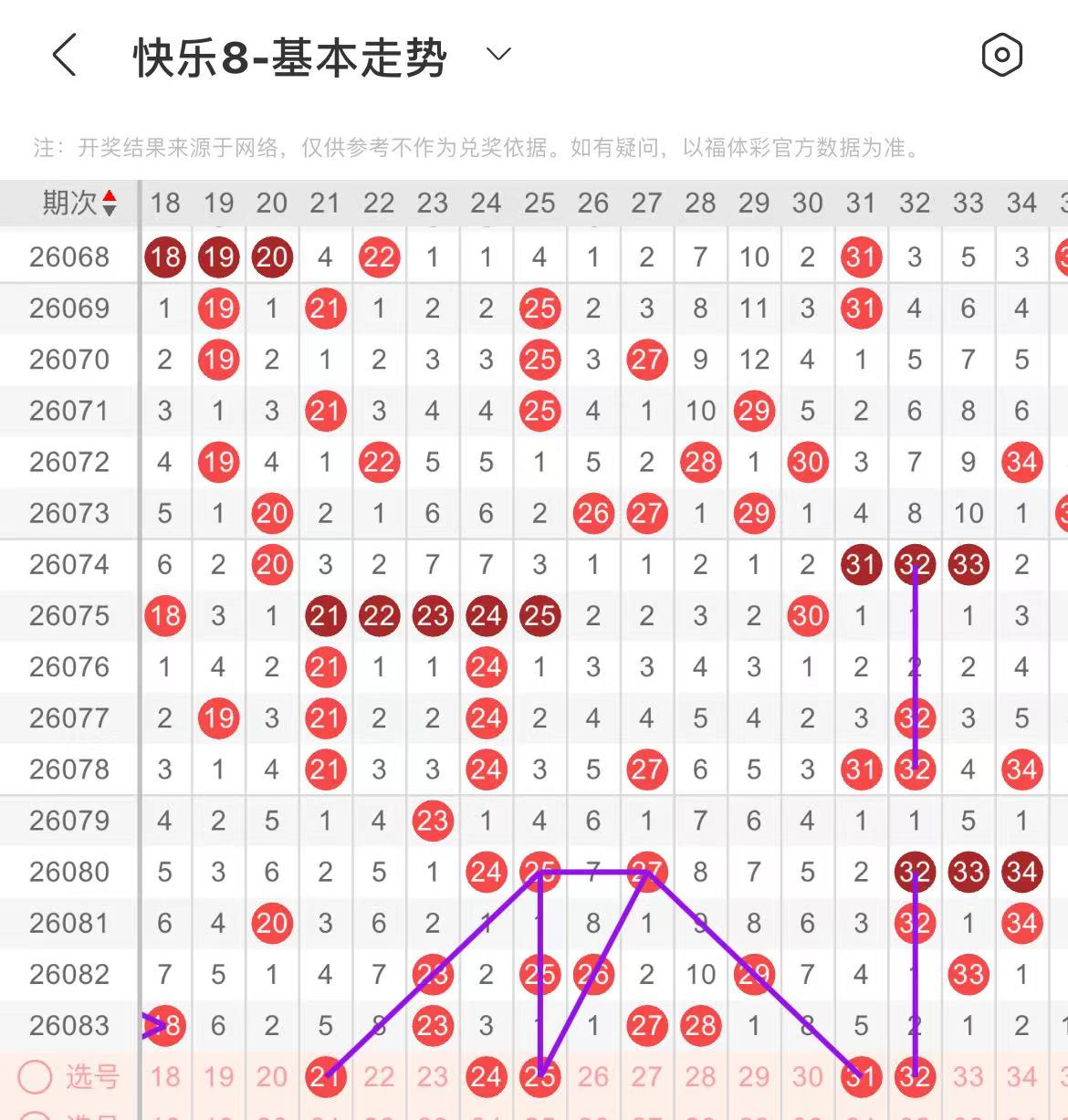Pick number 19 in the 选号 row
The height and width of the screenshot is (1120, 1068).
[218, 1077]
